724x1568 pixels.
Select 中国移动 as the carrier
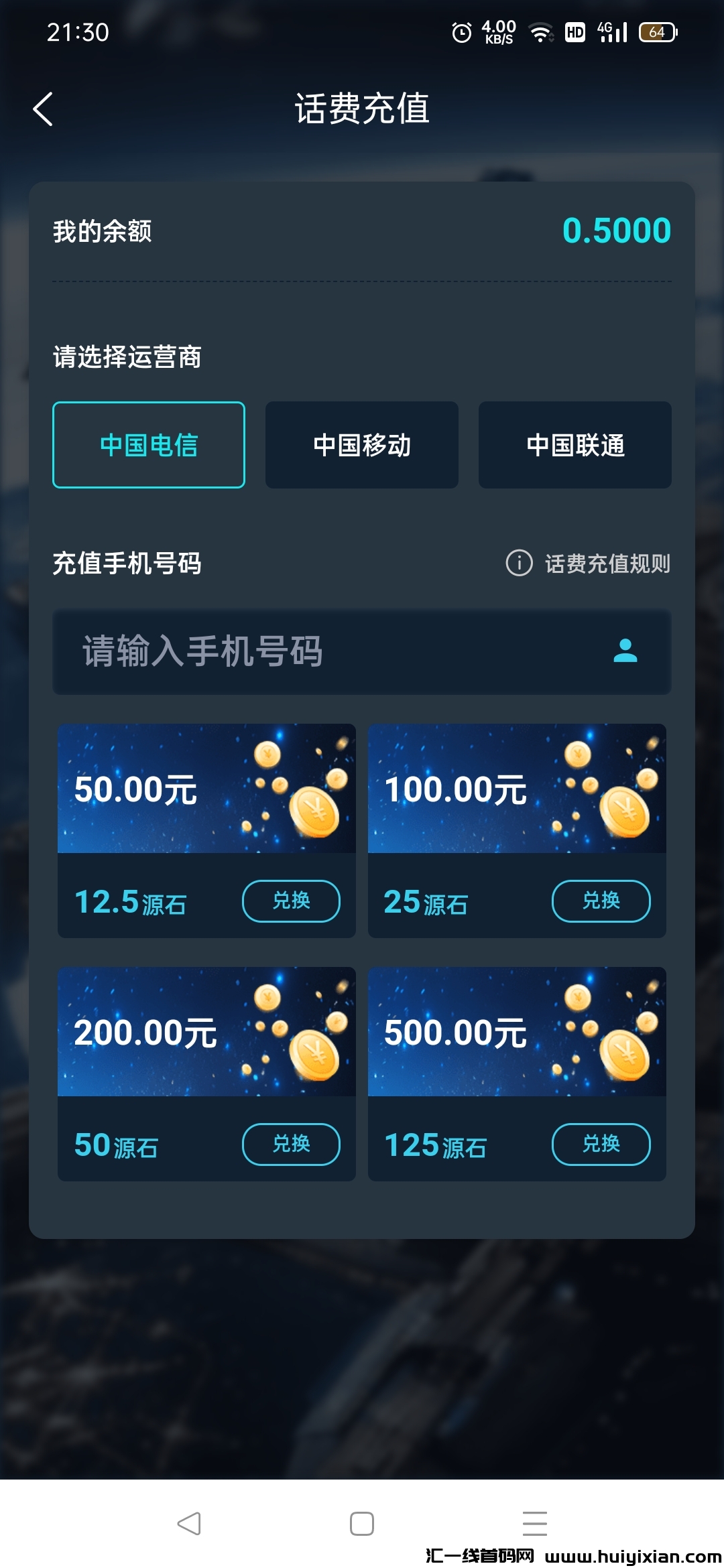[x=361, y=444]
